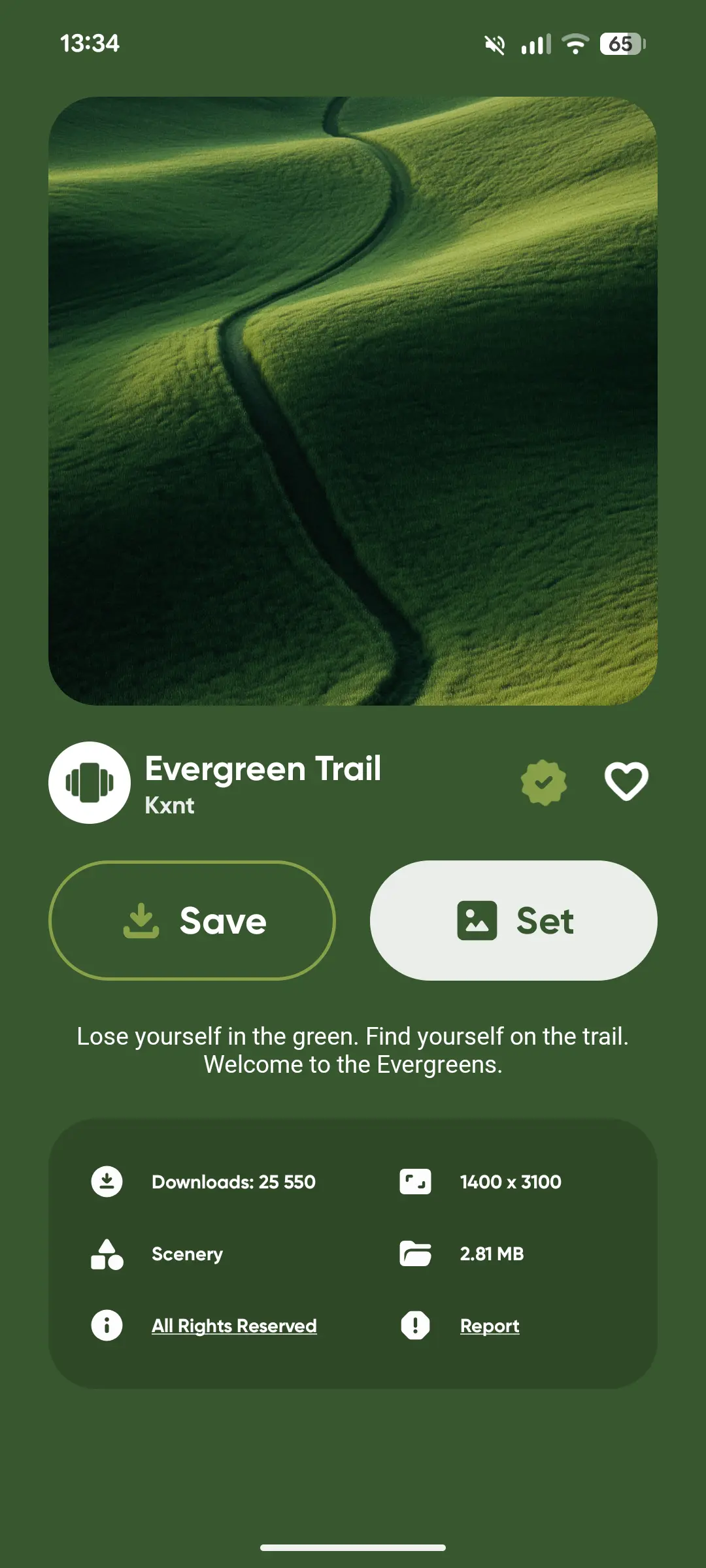Tap the verified badge next to the title
Screen dimensions: 706x1568
[x=543, y=782]
